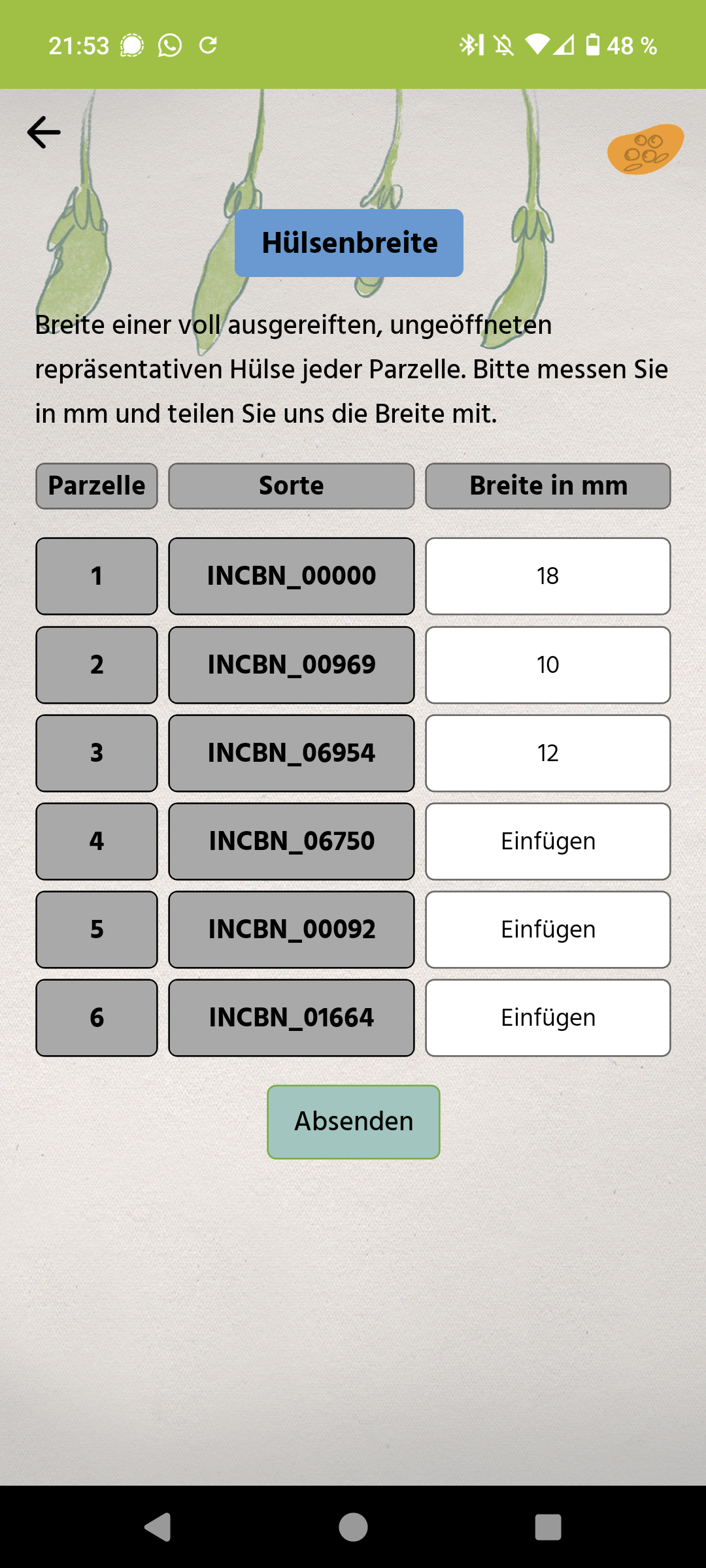Enter width for INCBN_06750

pos(548,841)
